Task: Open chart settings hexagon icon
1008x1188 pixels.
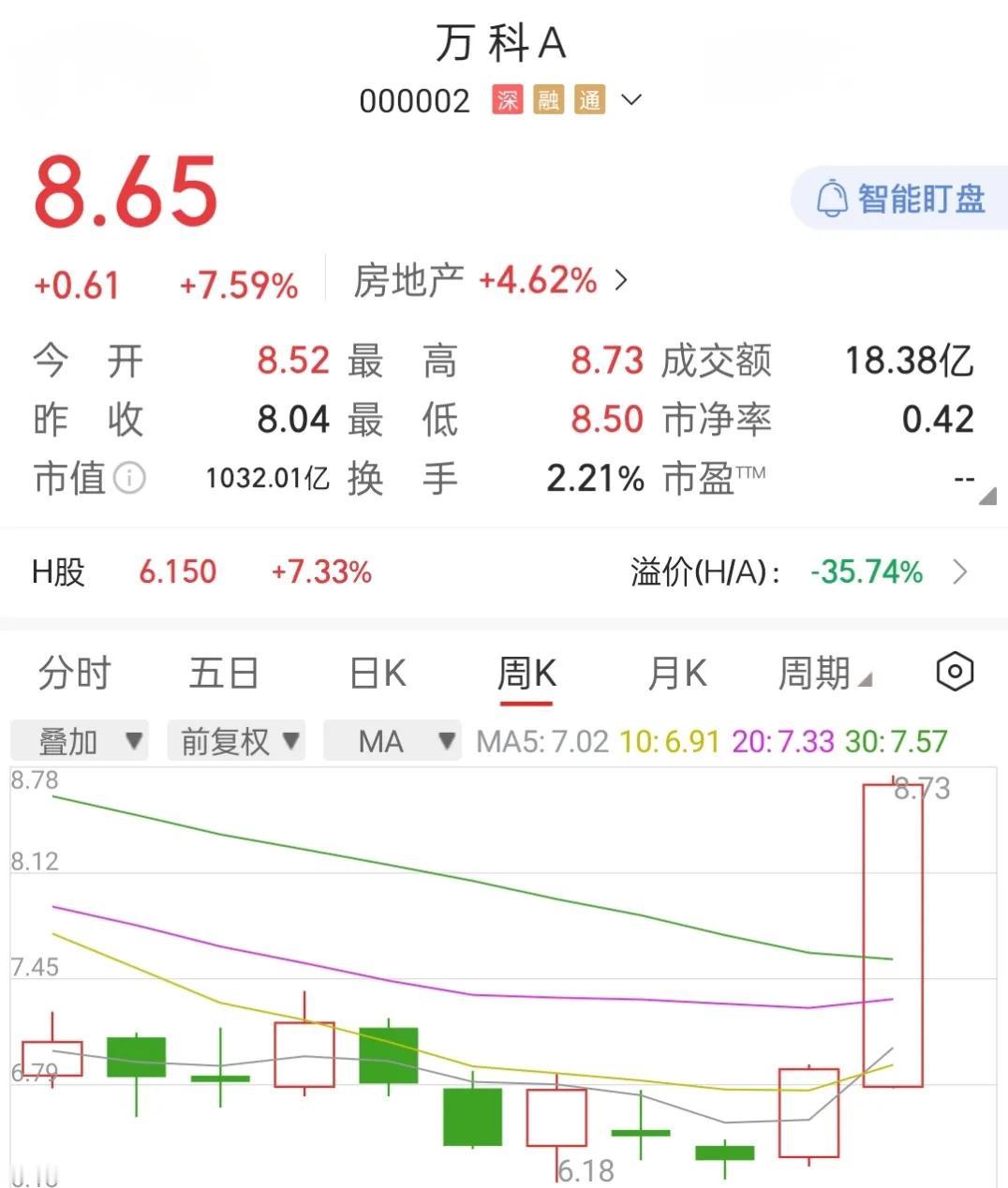Action: (x=955, y=671)
